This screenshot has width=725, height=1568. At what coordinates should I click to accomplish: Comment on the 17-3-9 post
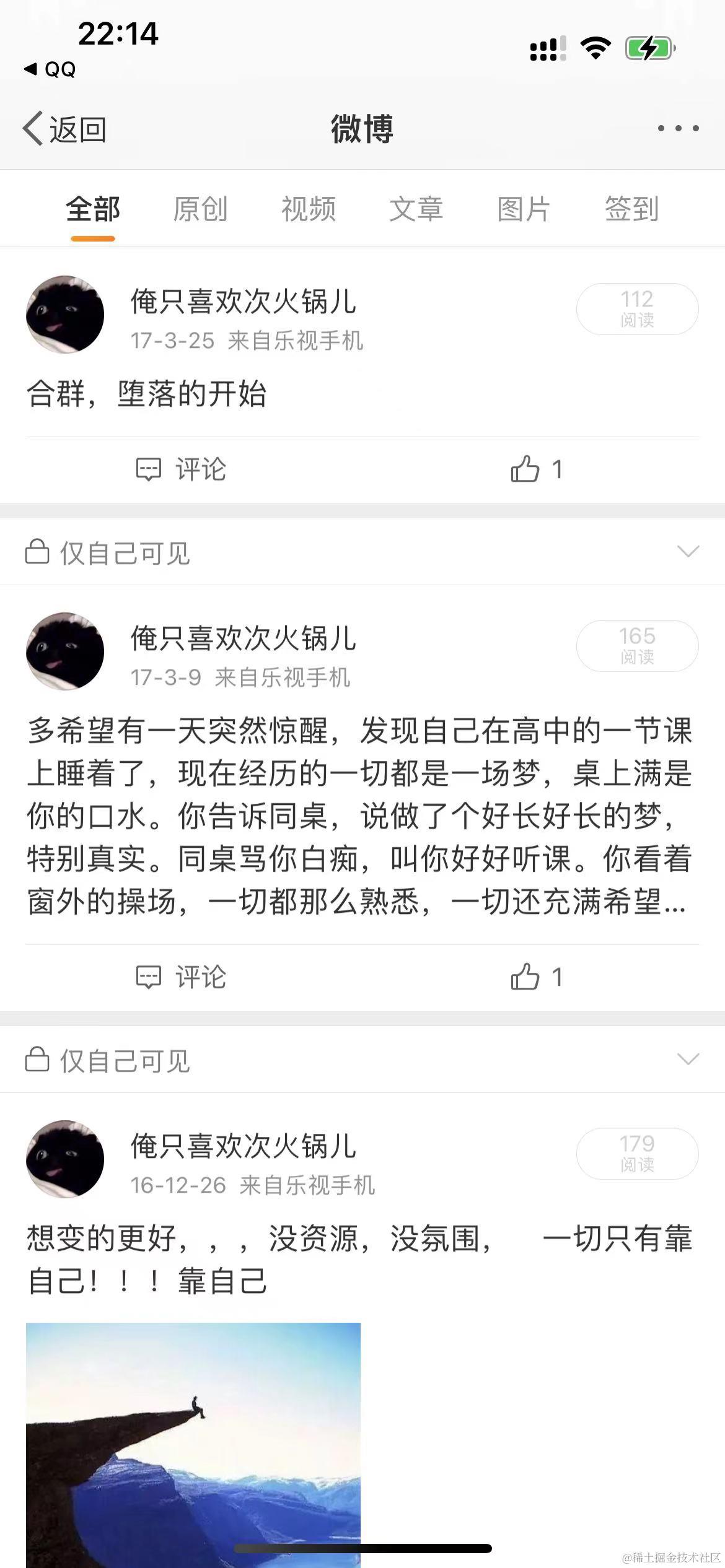click(181, 977)
